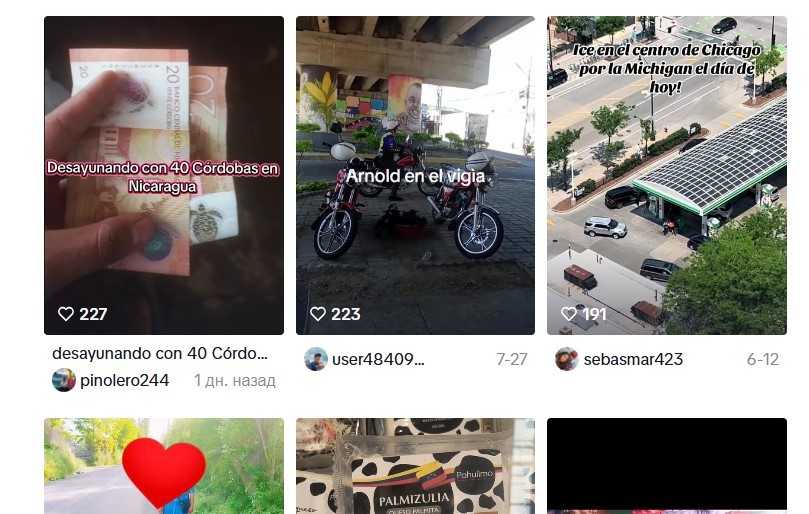The width and height of the screenshot is (809, 514).
Task: Open the video with the red heart
Action: 163,466
